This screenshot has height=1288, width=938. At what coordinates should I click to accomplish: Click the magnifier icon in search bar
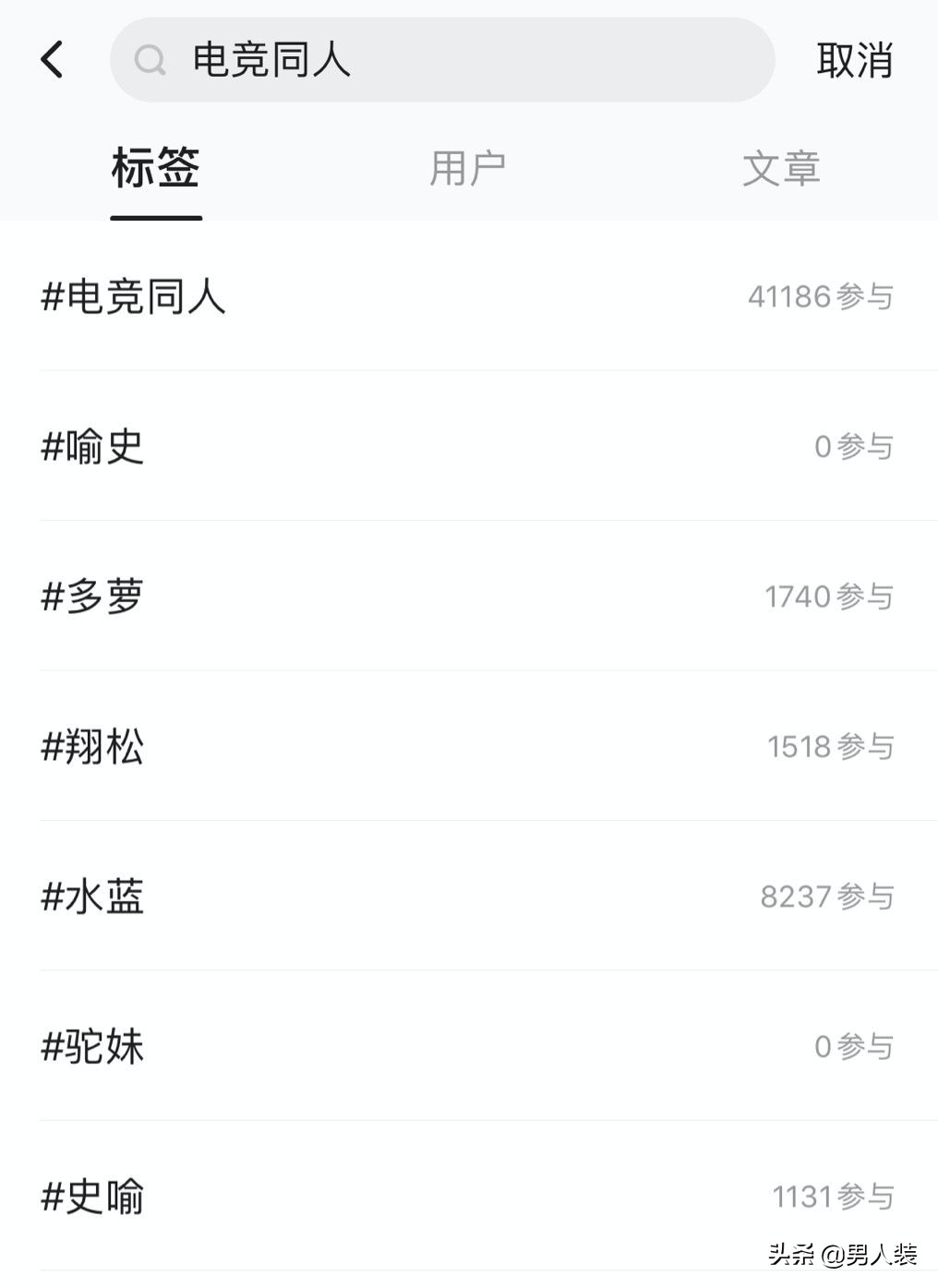(150, 61)
